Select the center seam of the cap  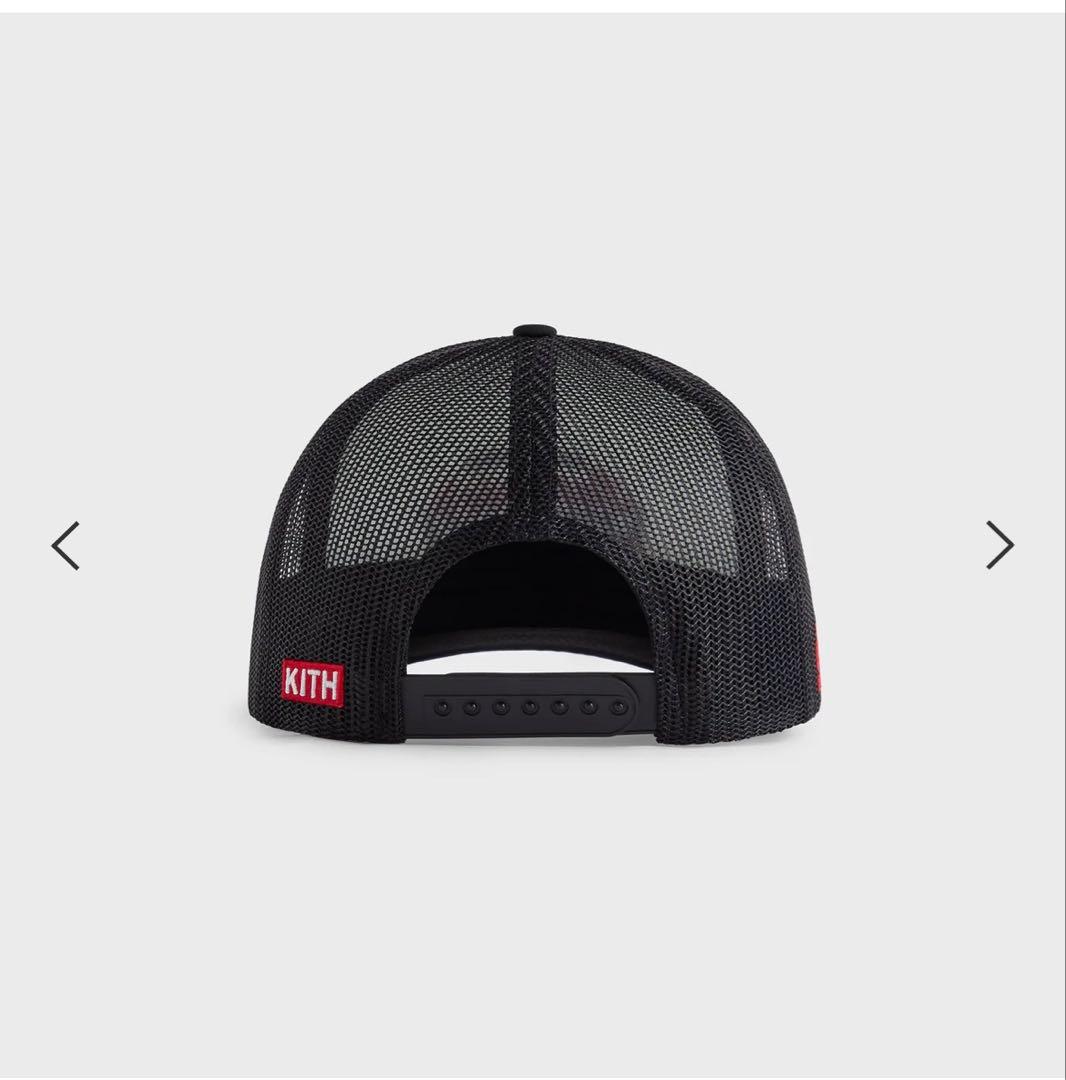click(533, 430)
